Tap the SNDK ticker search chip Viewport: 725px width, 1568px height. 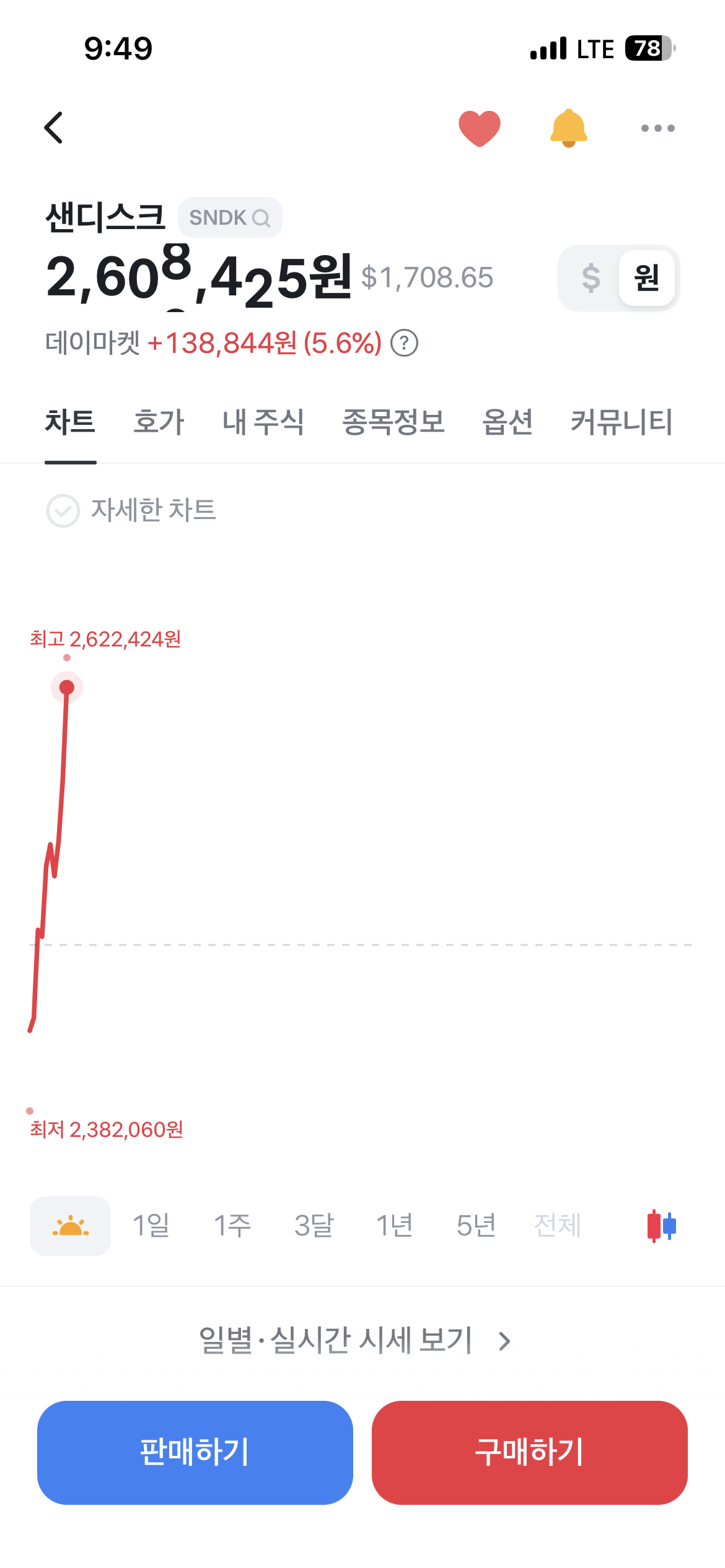click(x=230, y=217)
